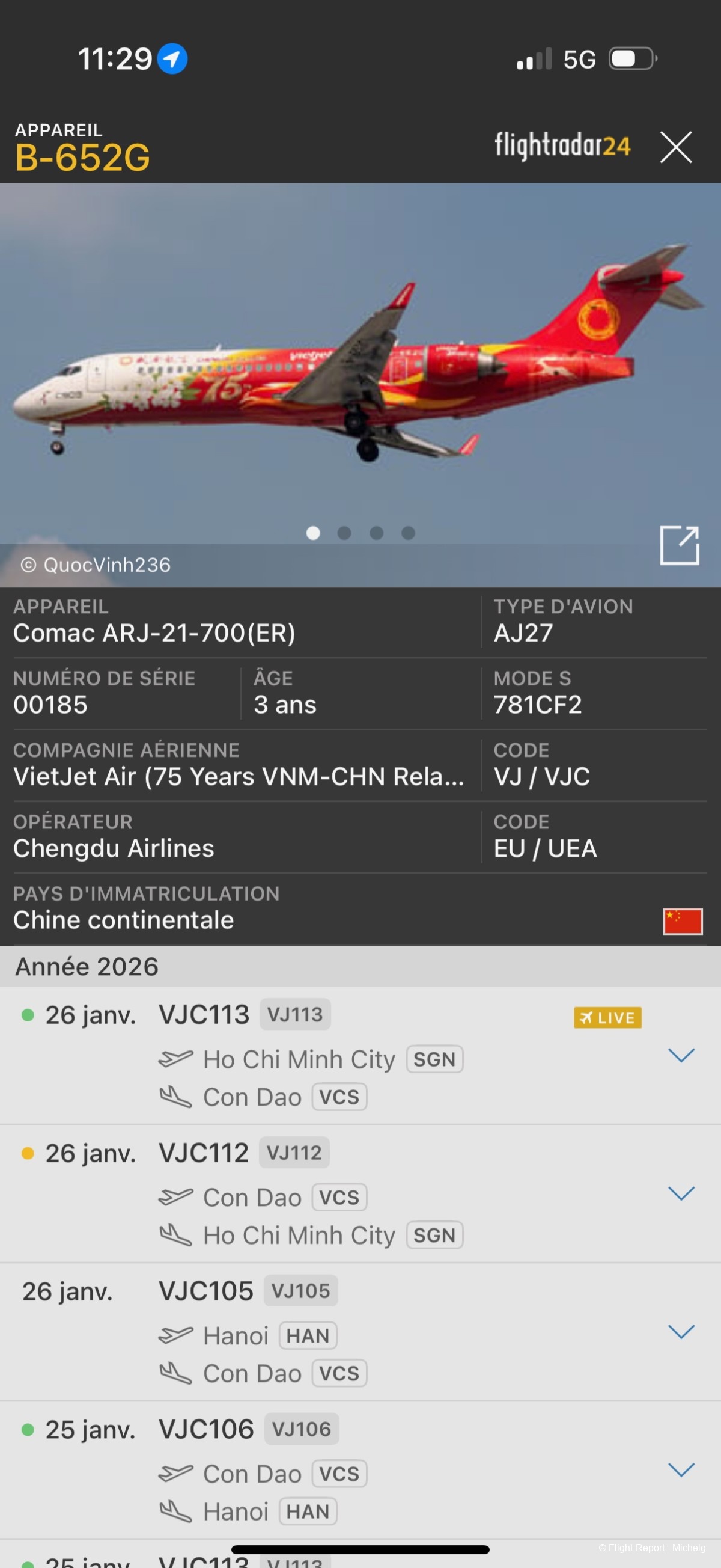Tap the LIVE badge on flight VJC113
Viewport: 721px width, 1568px height.
[607, 1018]
